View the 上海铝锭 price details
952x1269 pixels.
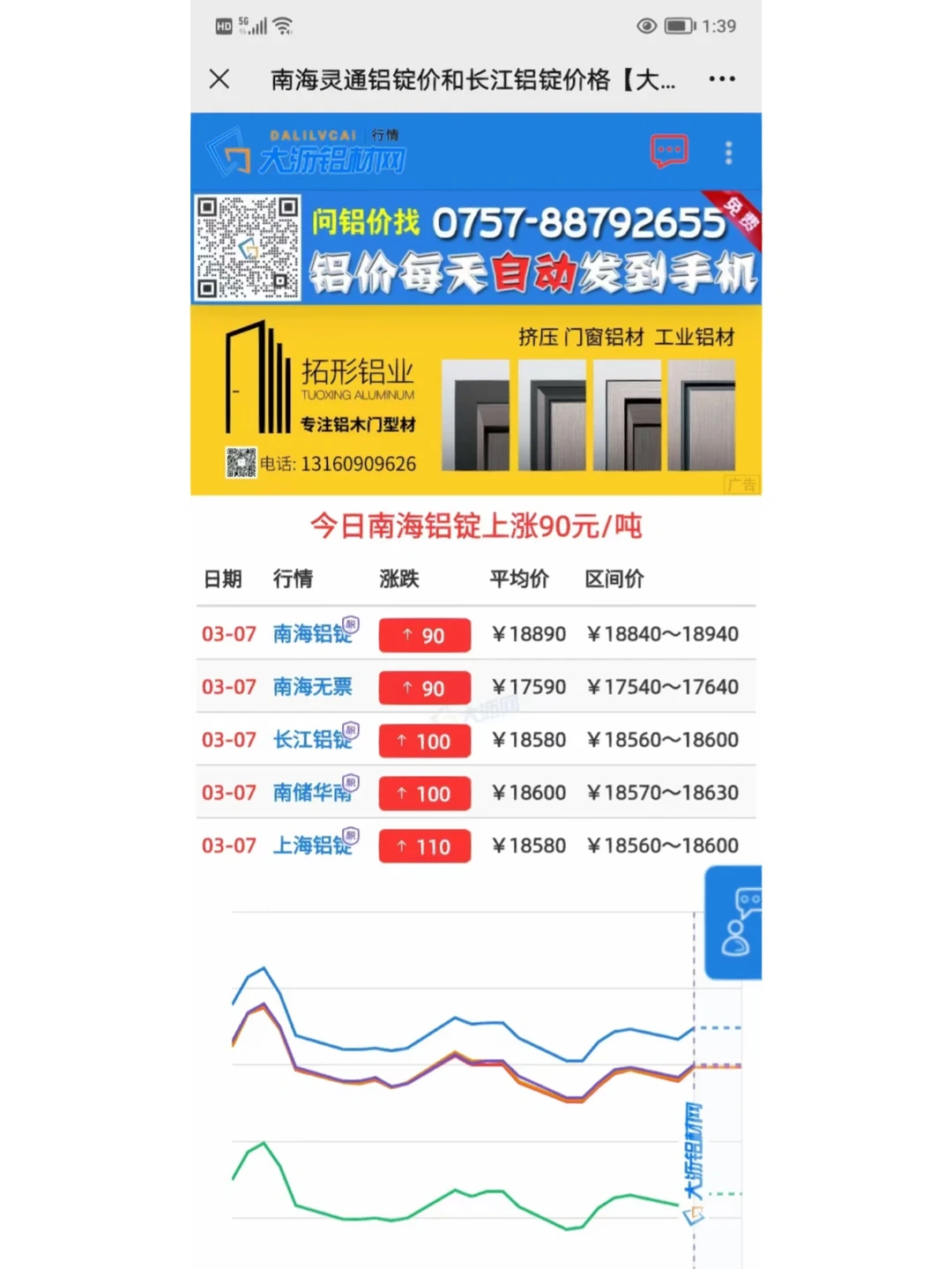pyautogui.click(x=312, y=846)
